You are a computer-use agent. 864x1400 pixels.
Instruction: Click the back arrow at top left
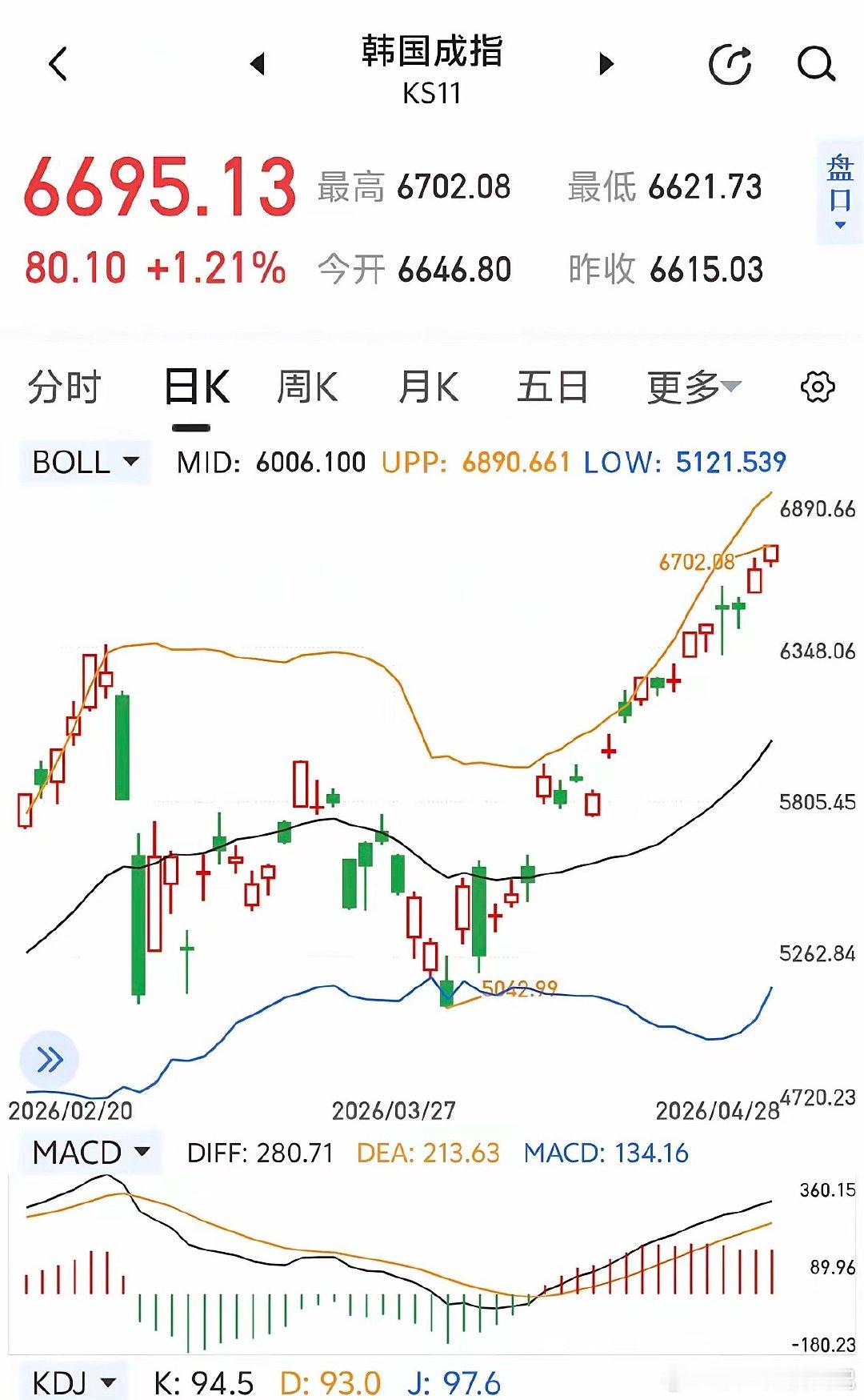(x=58, y=64)
